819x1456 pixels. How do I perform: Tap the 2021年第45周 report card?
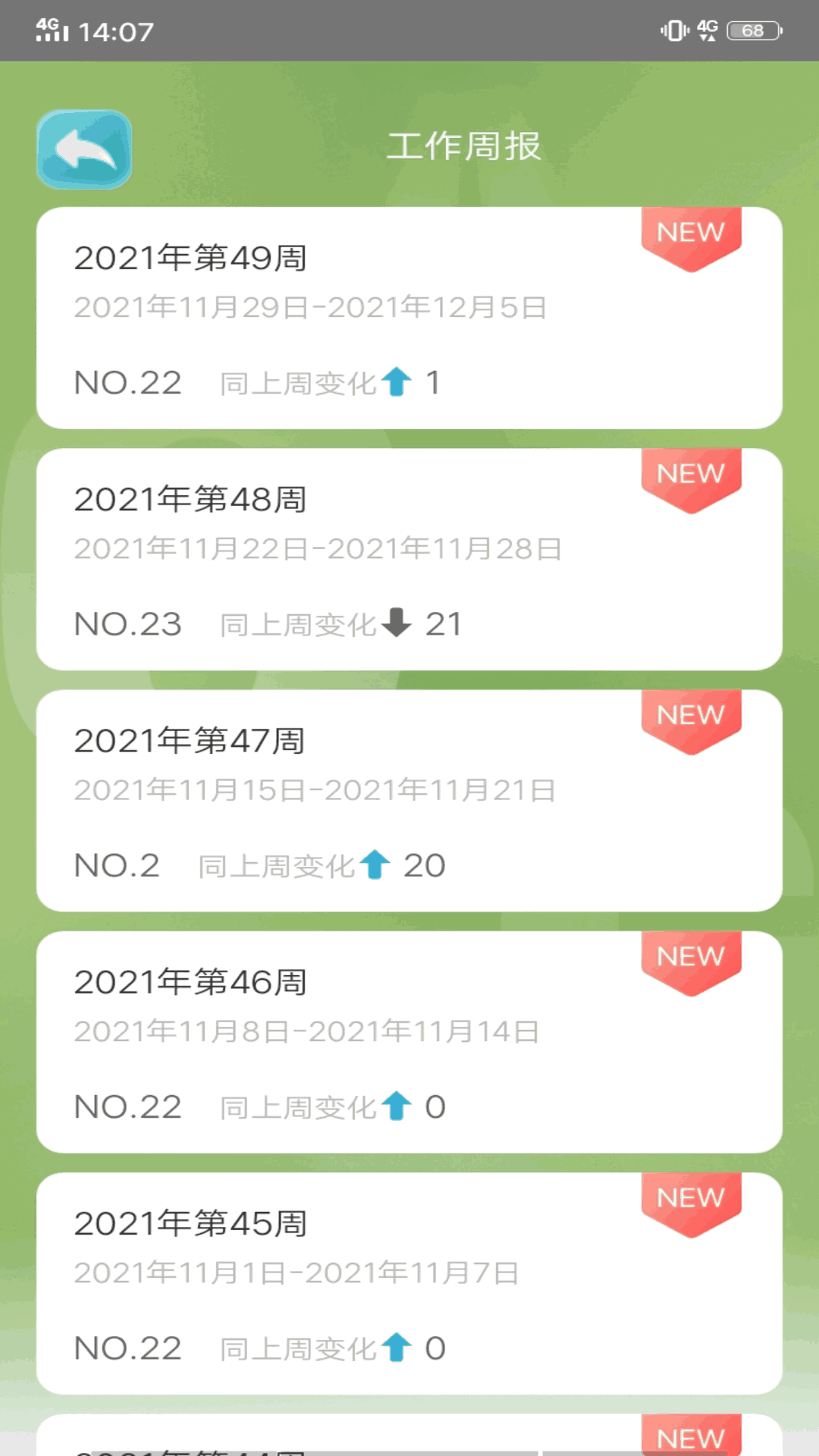(409, 1283)
